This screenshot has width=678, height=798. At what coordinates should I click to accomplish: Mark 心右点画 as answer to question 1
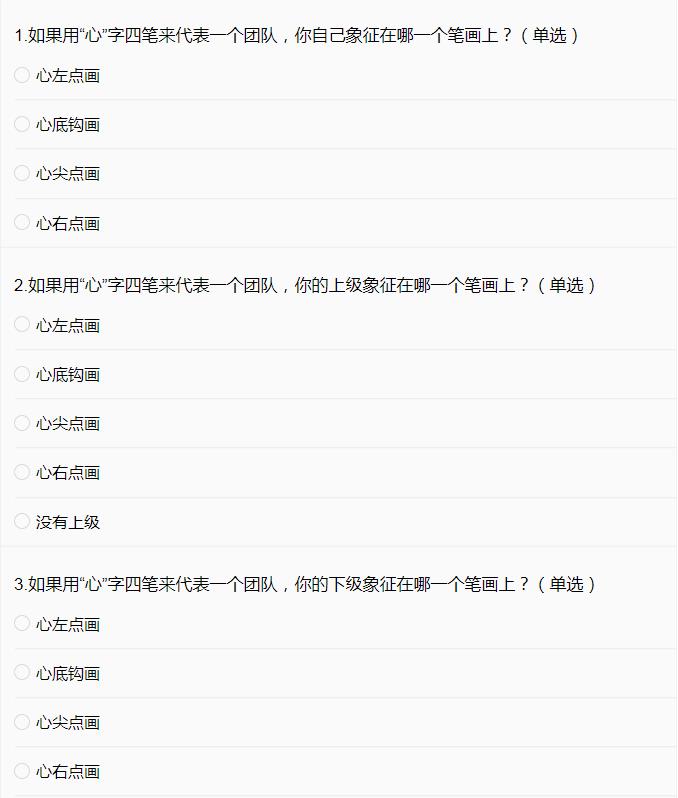pyautogui.click(x=22, y=222)
